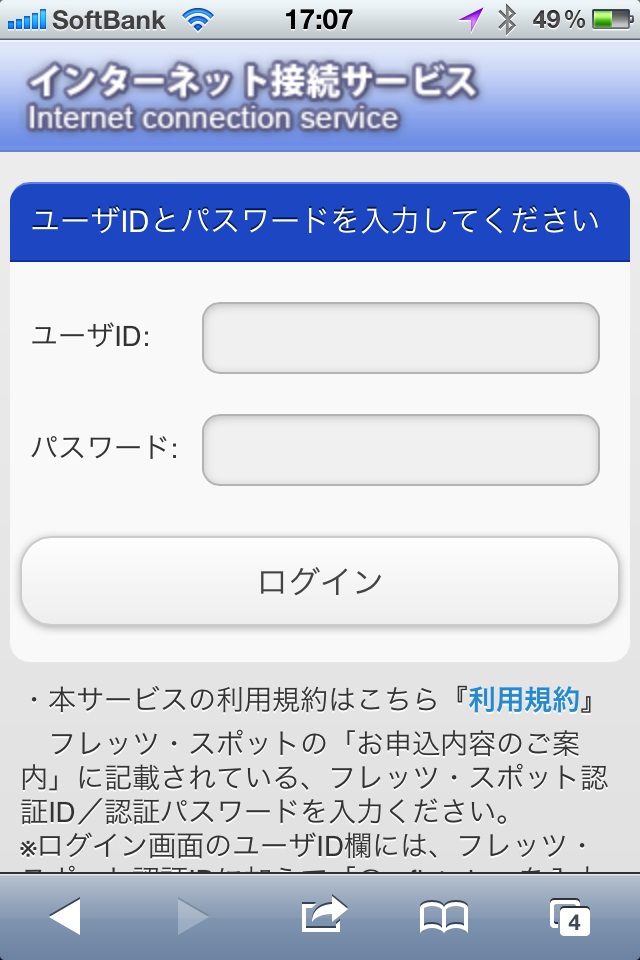The image size is (640, 960).
Task: Open the share action menu
Action: 322,915
